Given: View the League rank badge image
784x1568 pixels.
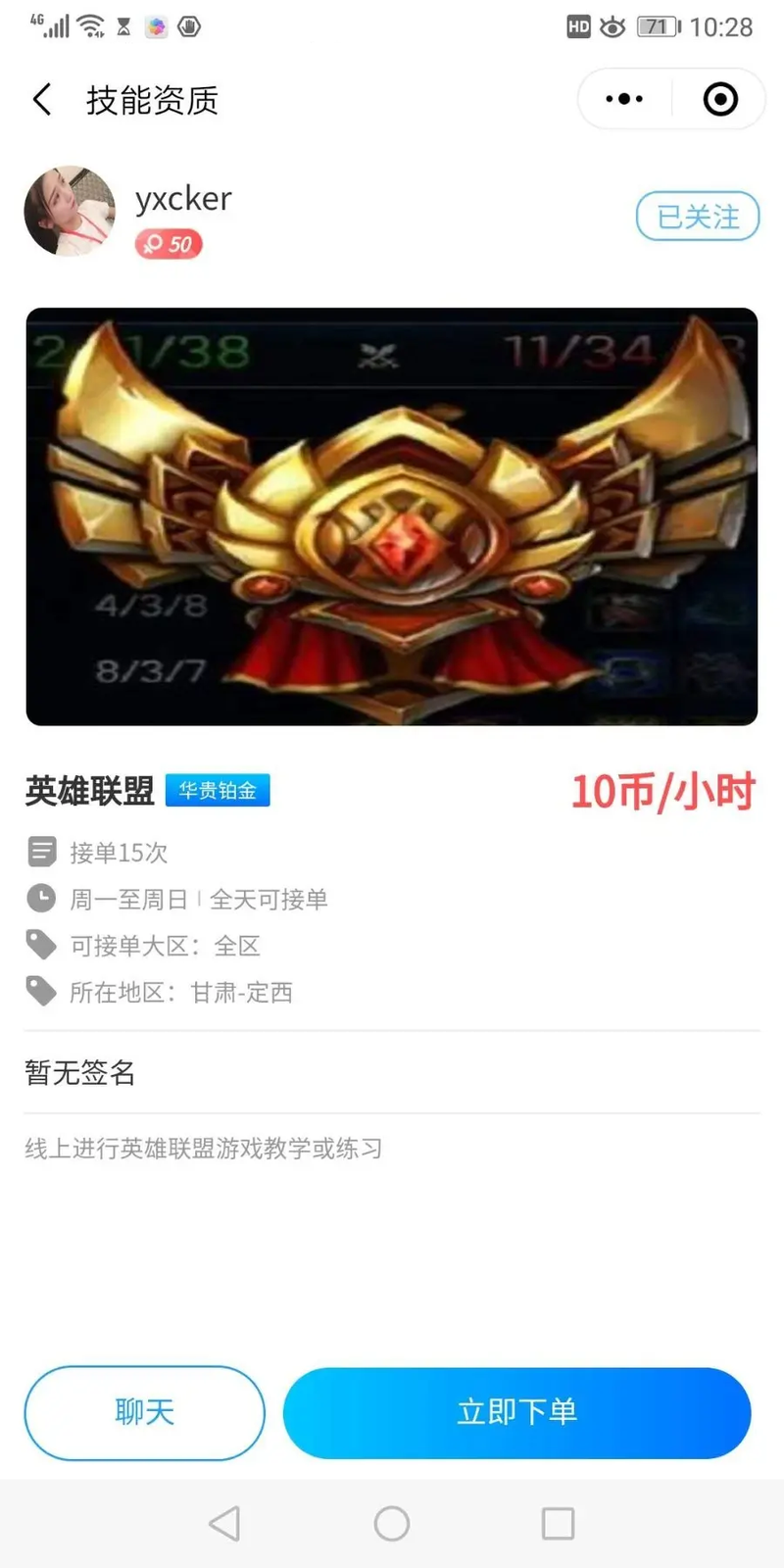Looking at the screenshot, I should [392, 516].
